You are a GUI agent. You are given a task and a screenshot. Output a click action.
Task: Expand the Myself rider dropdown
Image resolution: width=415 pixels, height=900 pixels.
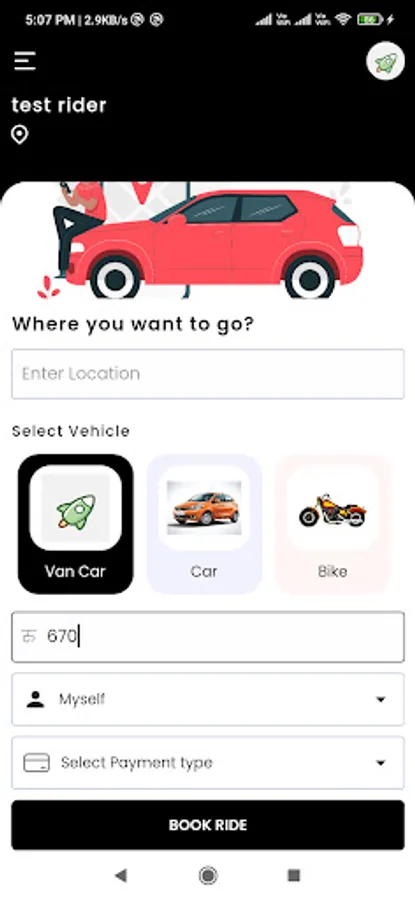pyautogui.click(x=208, y=699)
